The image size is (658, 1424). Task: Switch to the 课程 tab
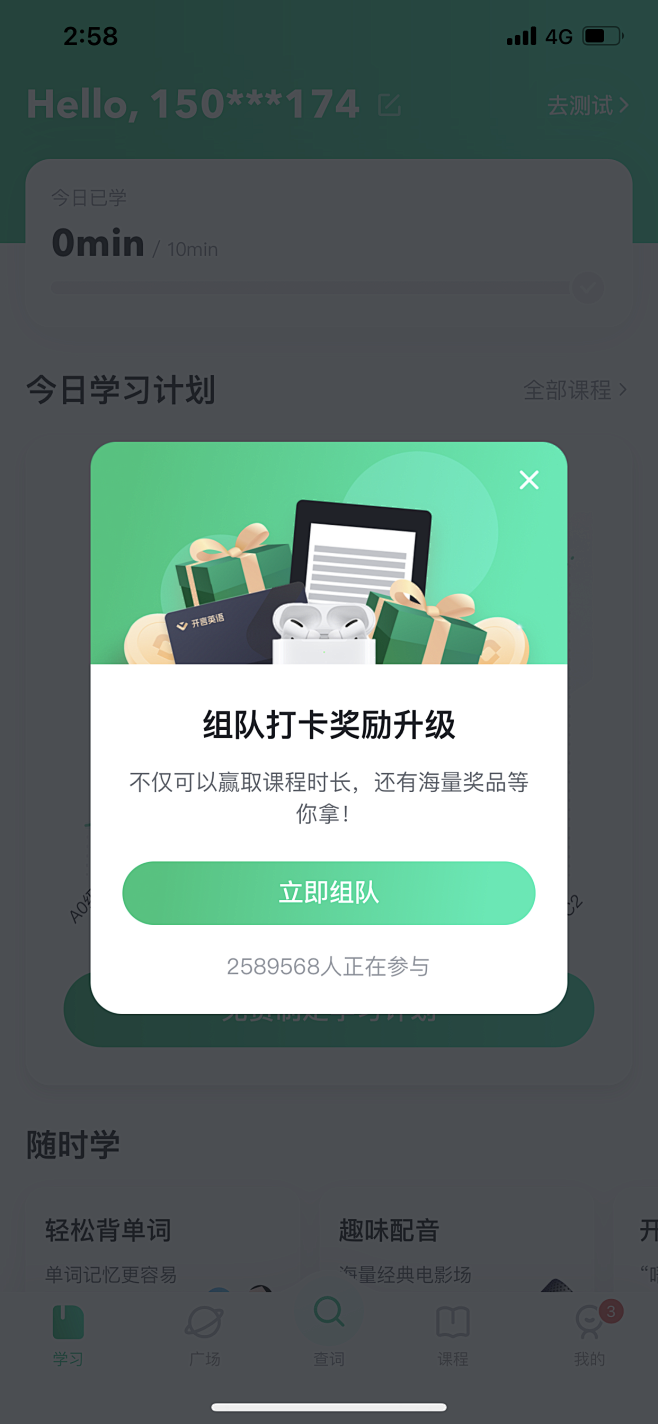click(453, 1335)
